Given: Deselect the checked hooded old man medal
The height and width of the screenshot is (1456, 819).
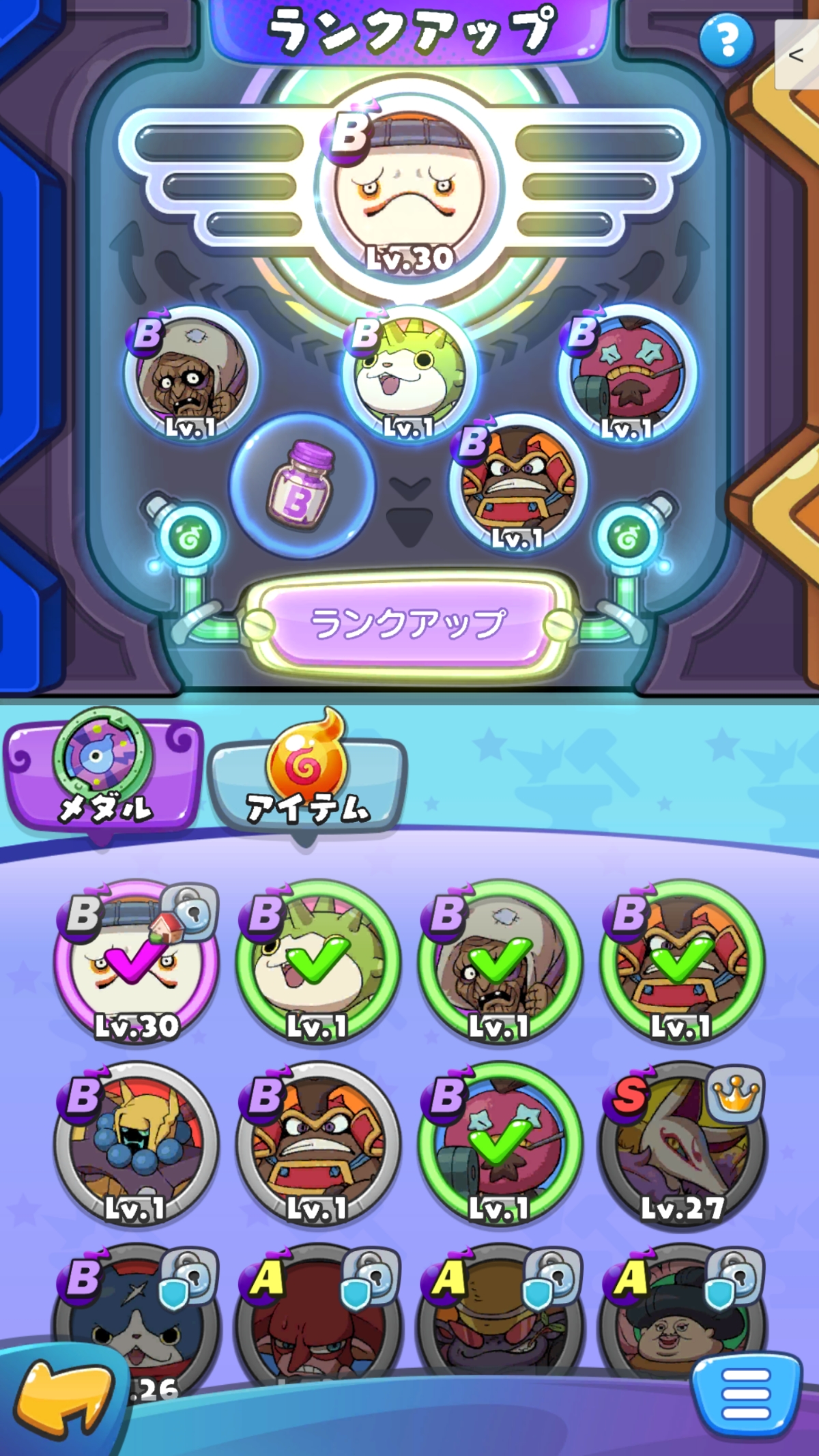Looking at the screenshot, I should click(500, 961).
